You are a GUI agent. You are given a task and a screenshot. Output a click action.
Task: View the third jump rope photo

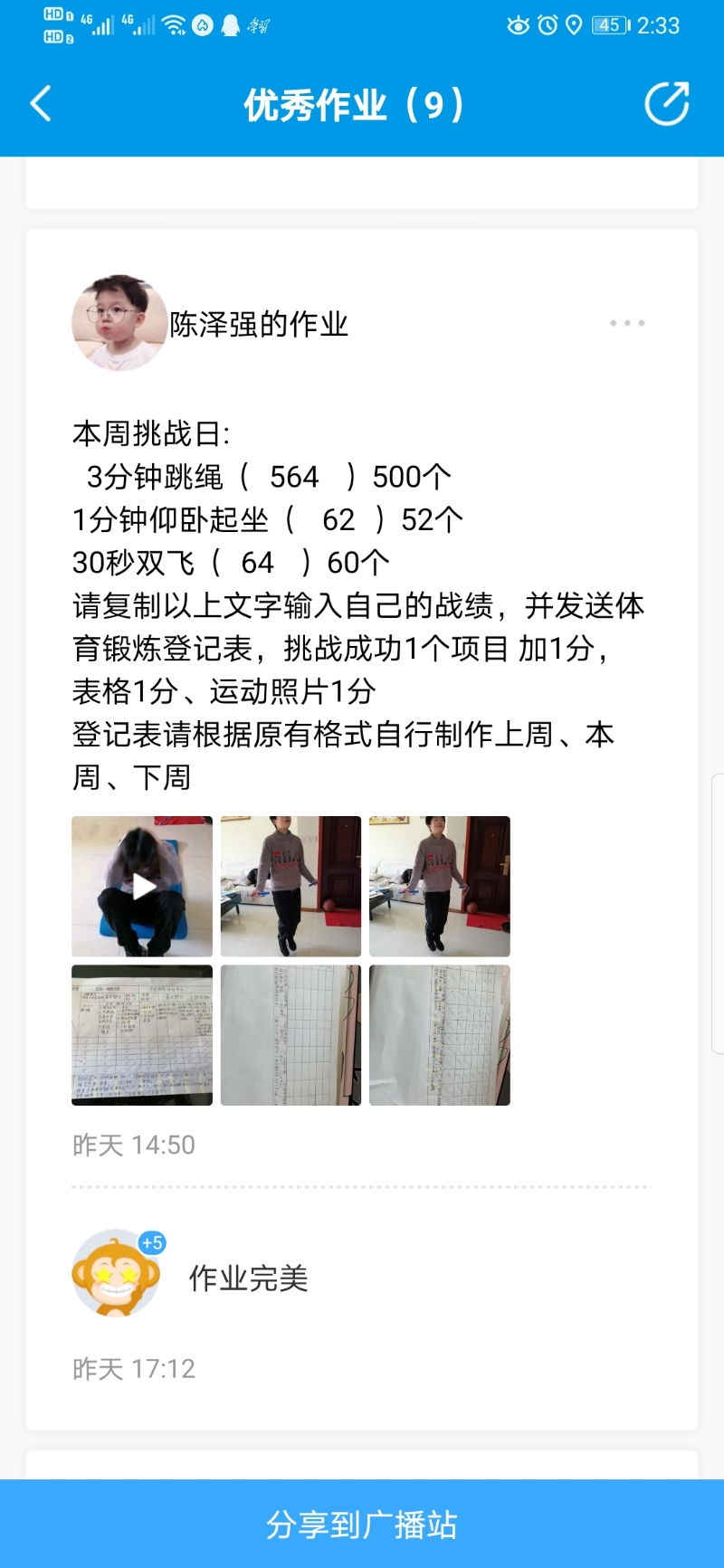tap(439, 887)
